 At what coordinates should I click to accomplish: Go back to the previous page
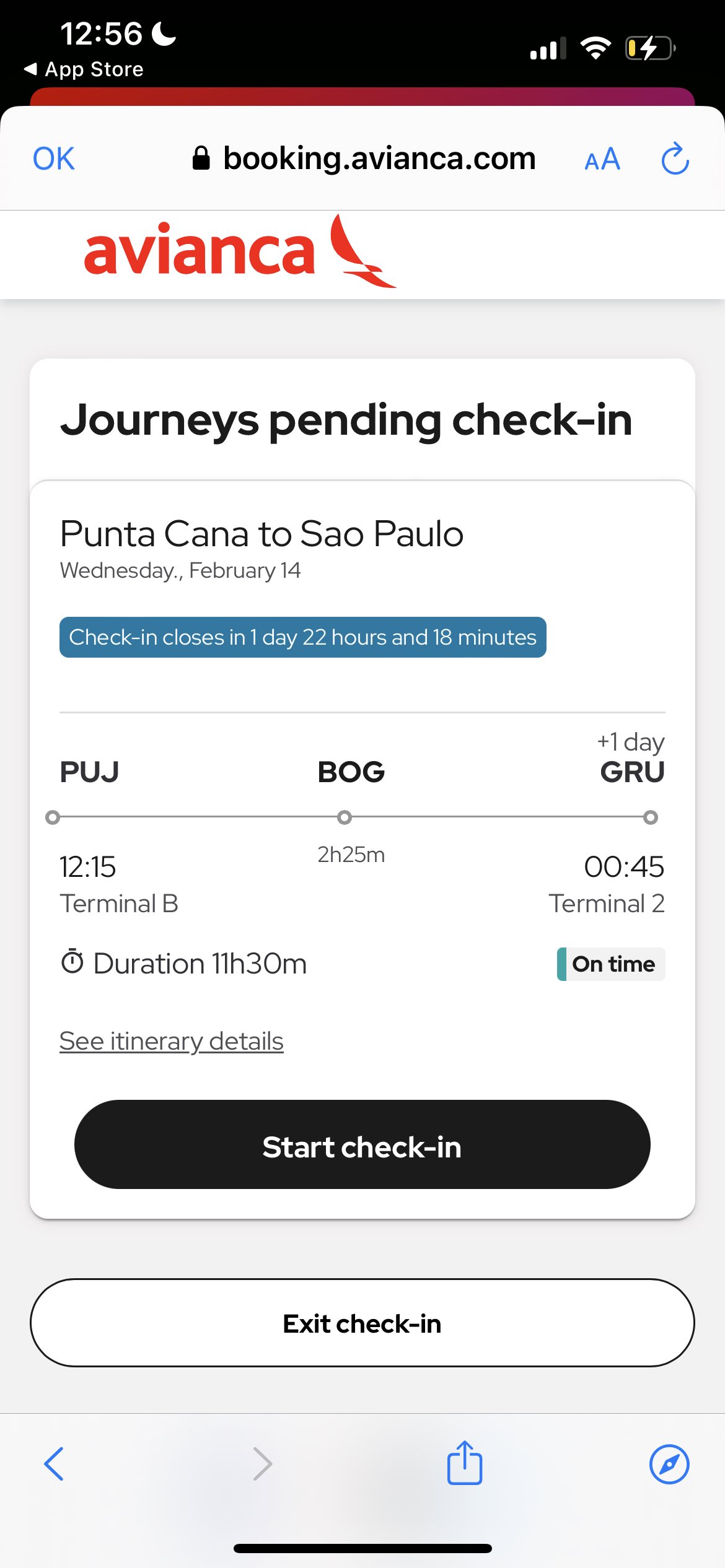(x=54, y=1464)
